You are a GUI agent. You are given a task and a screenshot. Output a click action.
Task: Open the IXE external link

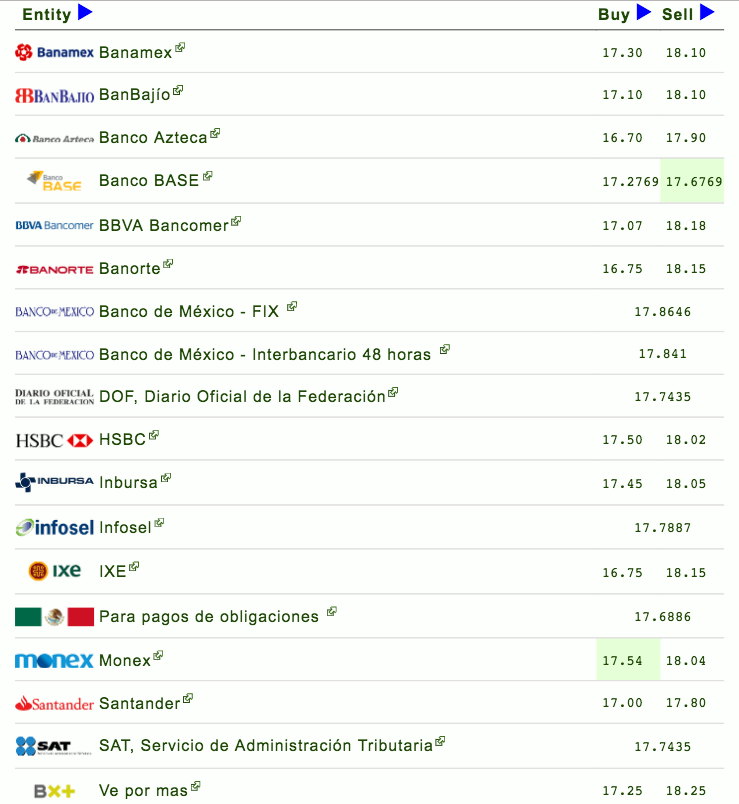click(x=113, y=571)
